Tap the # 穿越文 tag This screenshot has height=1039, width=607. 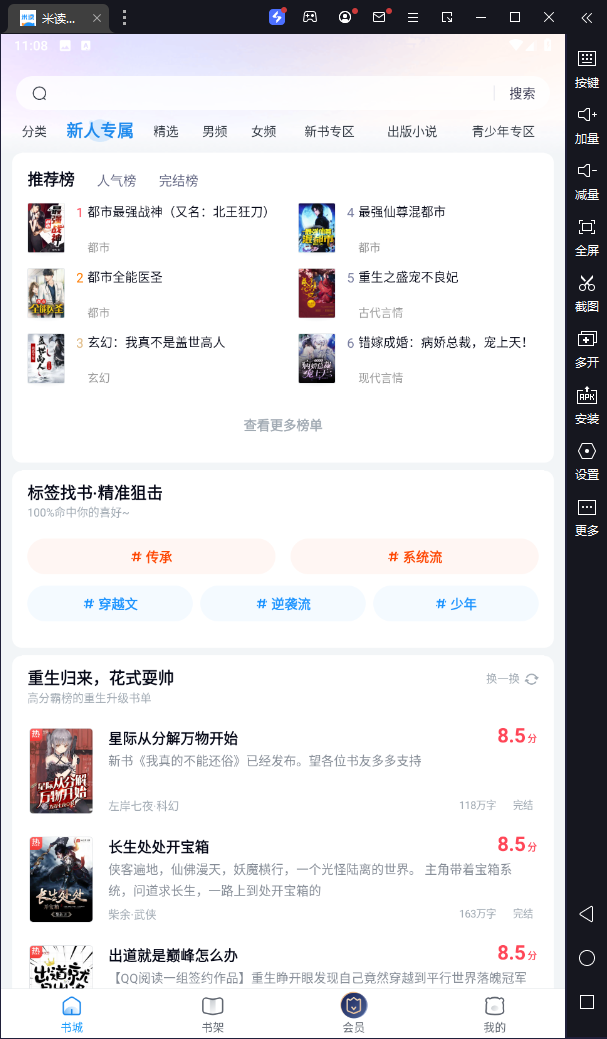pos(110,604)
